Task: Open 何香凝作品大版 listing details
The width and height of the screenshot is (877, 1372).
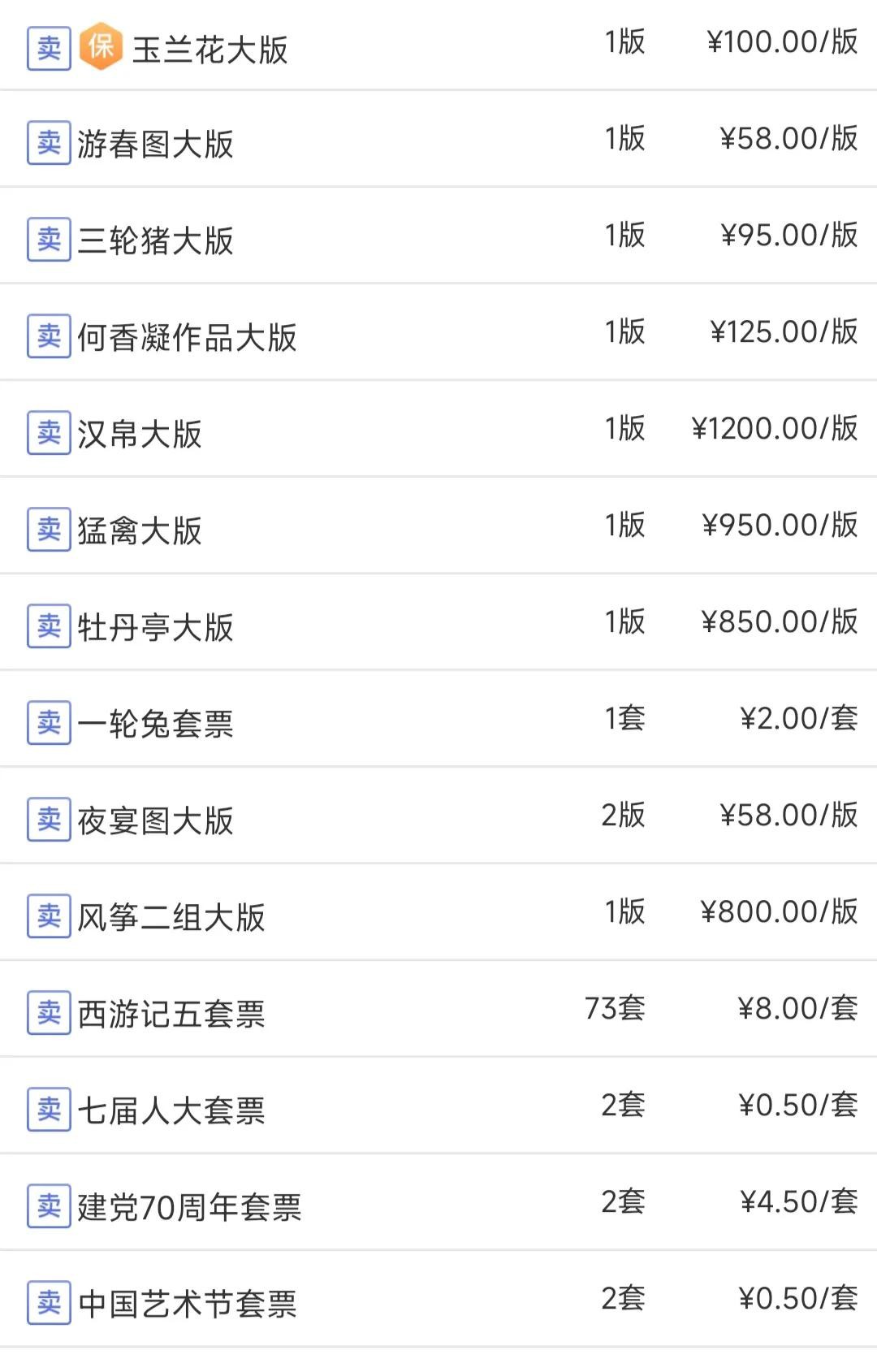Action: pos(187,337)
